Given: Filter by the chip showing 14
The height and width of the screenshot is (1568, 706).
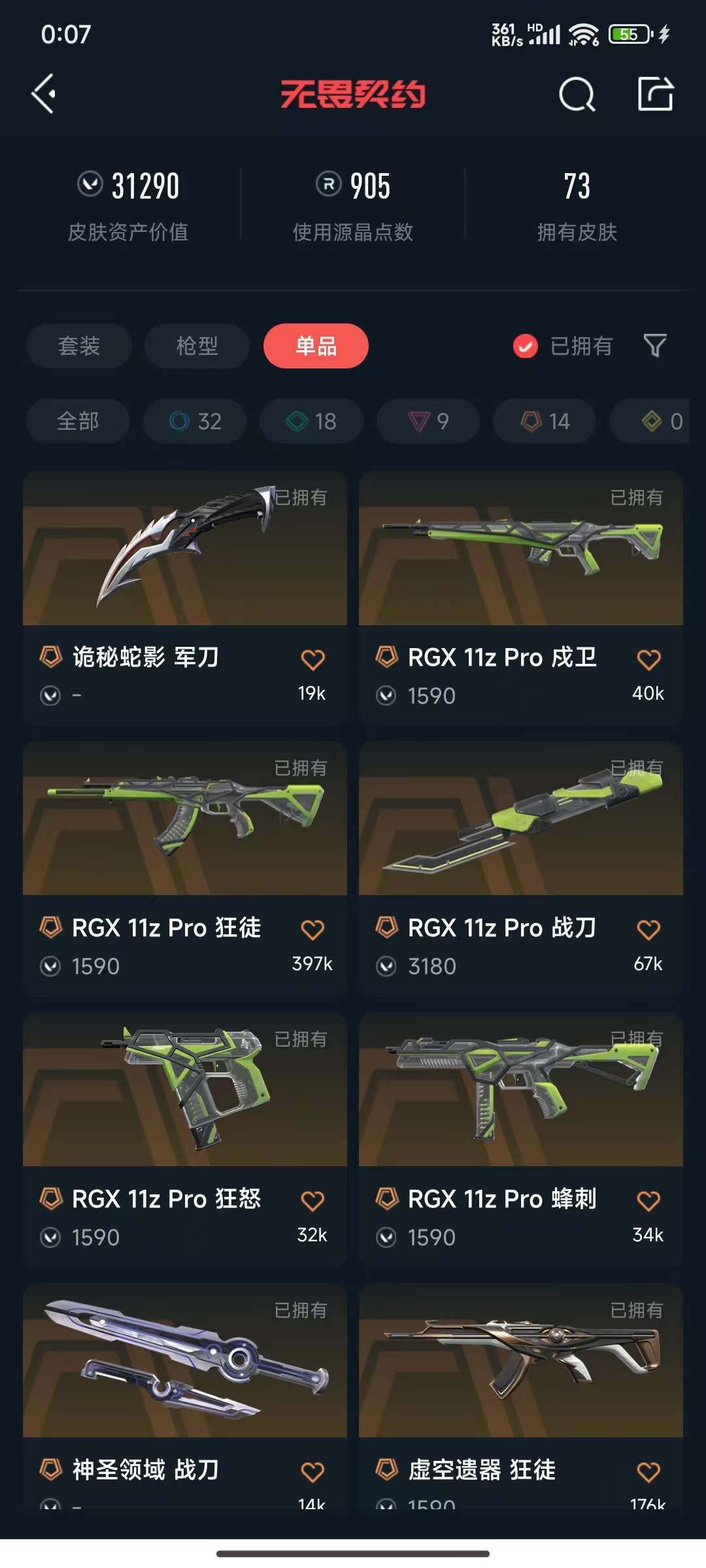Looking at the screenshot, I should (545, 421).
